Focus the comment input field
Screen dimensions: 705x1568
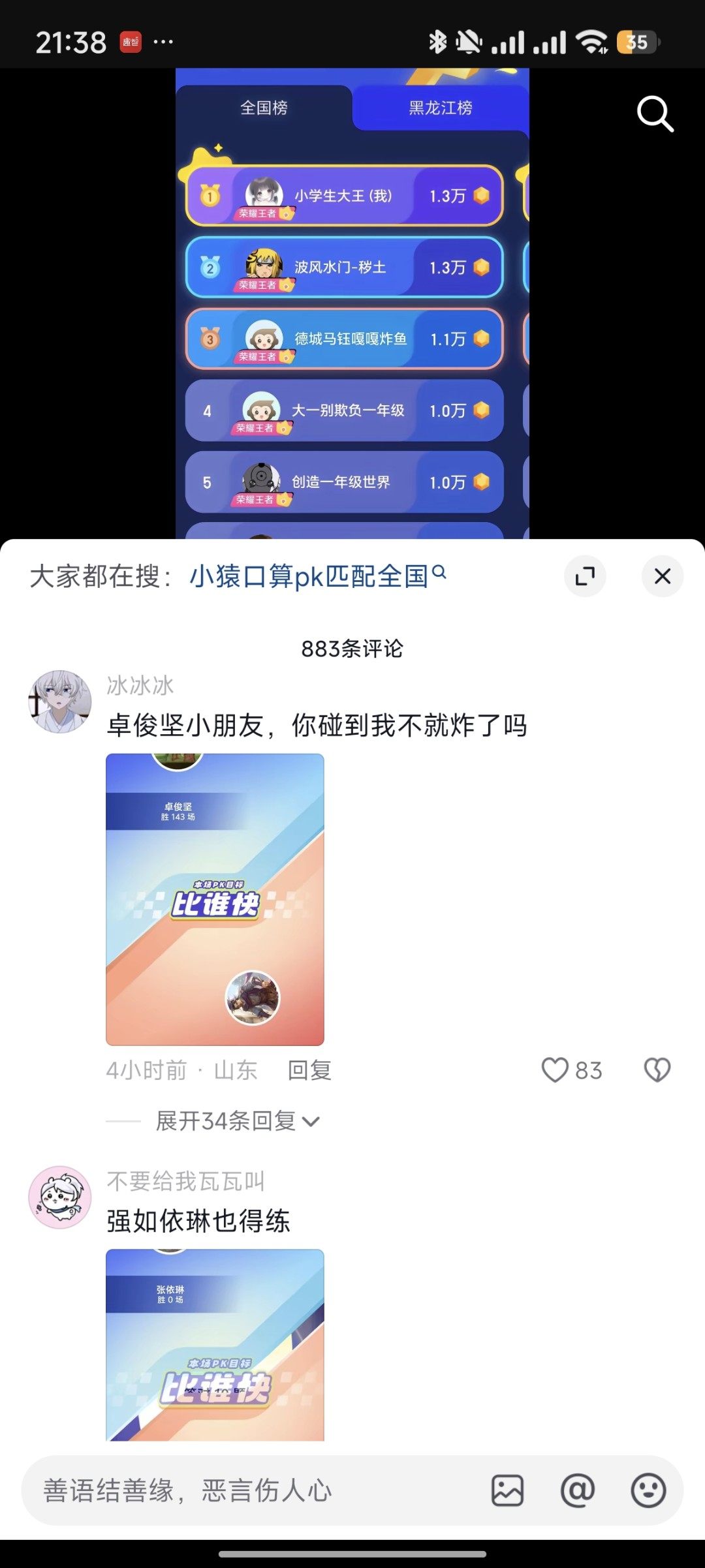pos(248,1491)
